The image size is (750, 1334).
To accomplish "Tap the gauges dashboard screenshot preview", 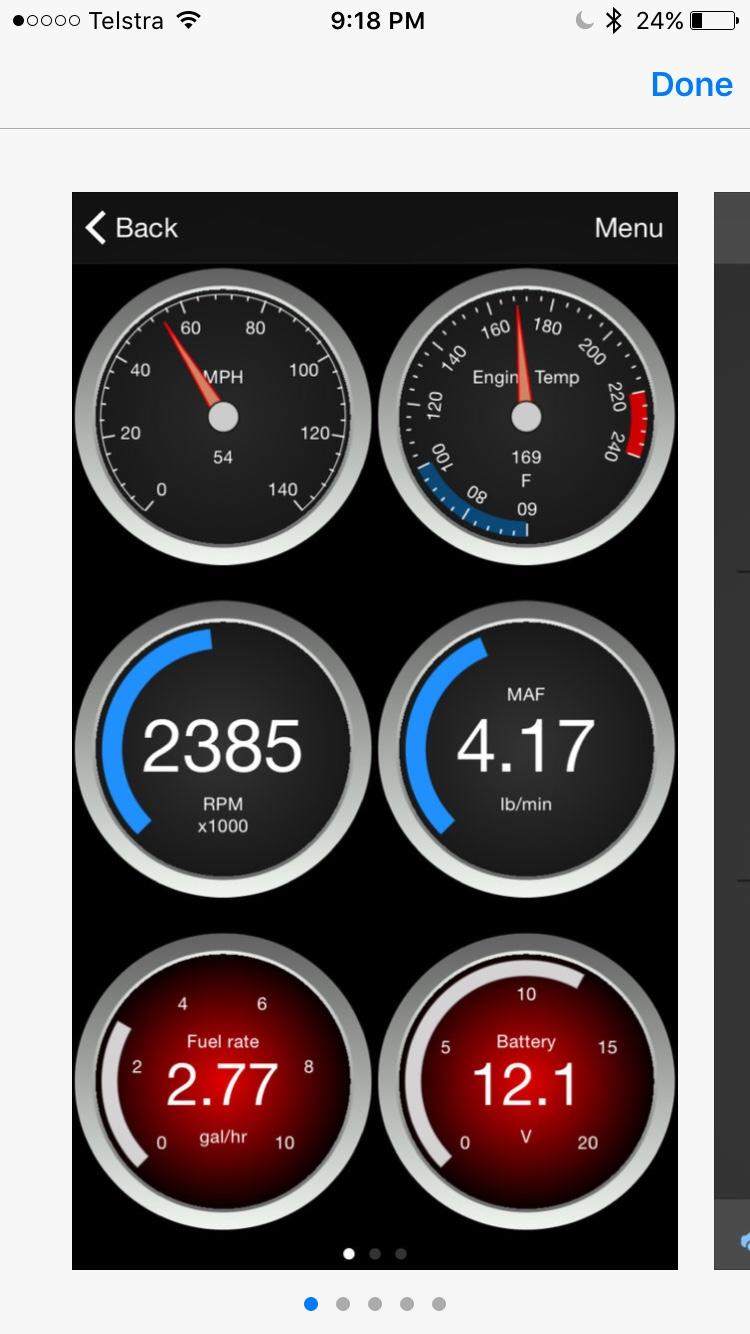I will point(374,730).
